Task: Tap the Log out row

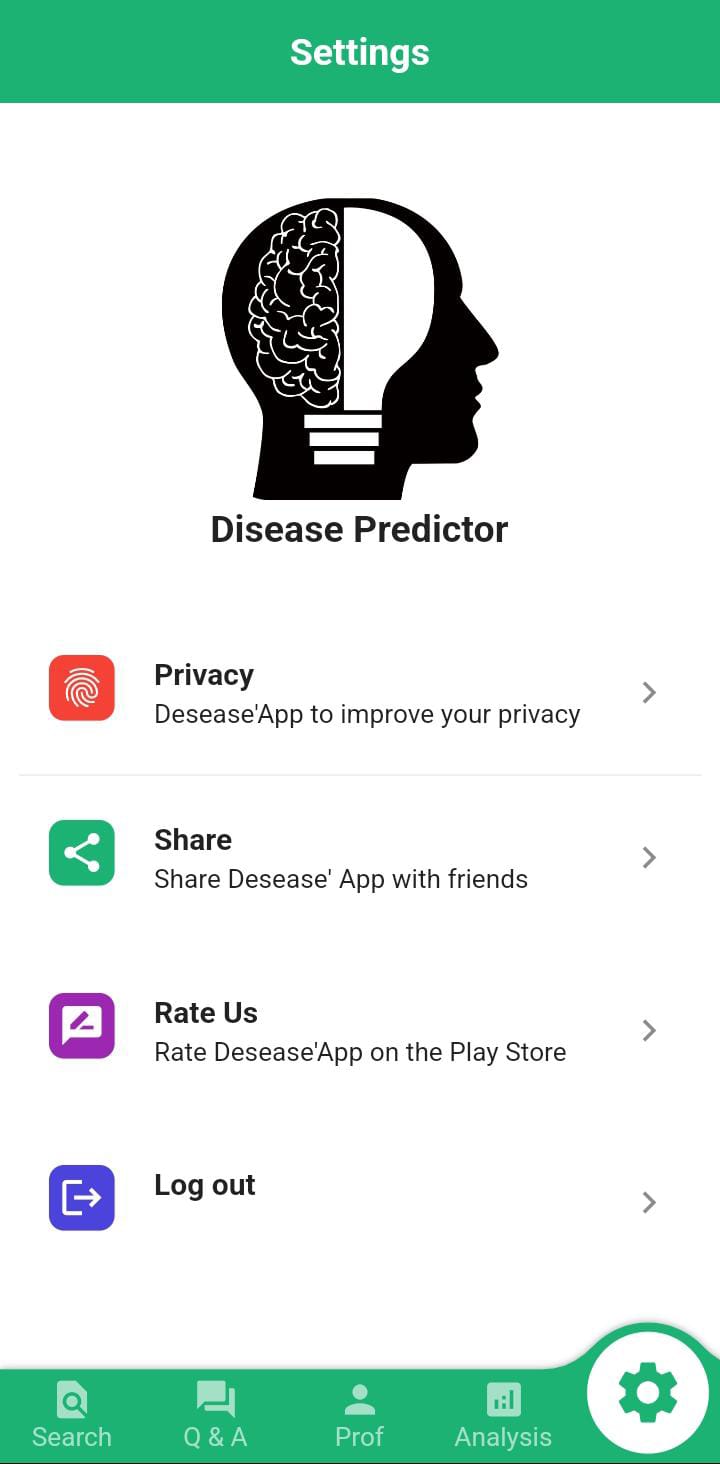Action: (360, 1199)
